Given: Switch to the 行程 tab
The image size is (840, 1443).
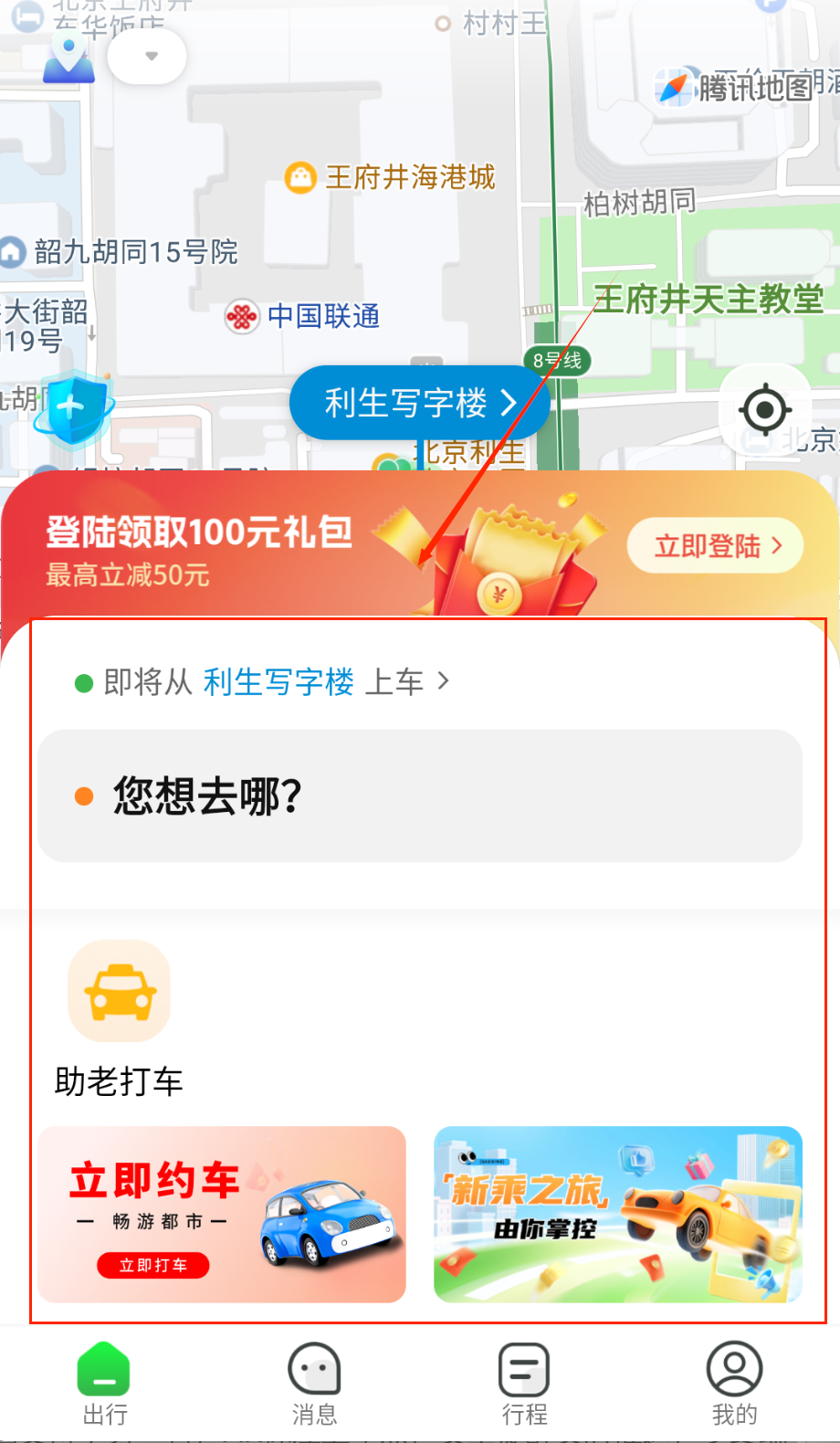Looking at the screenshot, I should [x=524, y=1383].
